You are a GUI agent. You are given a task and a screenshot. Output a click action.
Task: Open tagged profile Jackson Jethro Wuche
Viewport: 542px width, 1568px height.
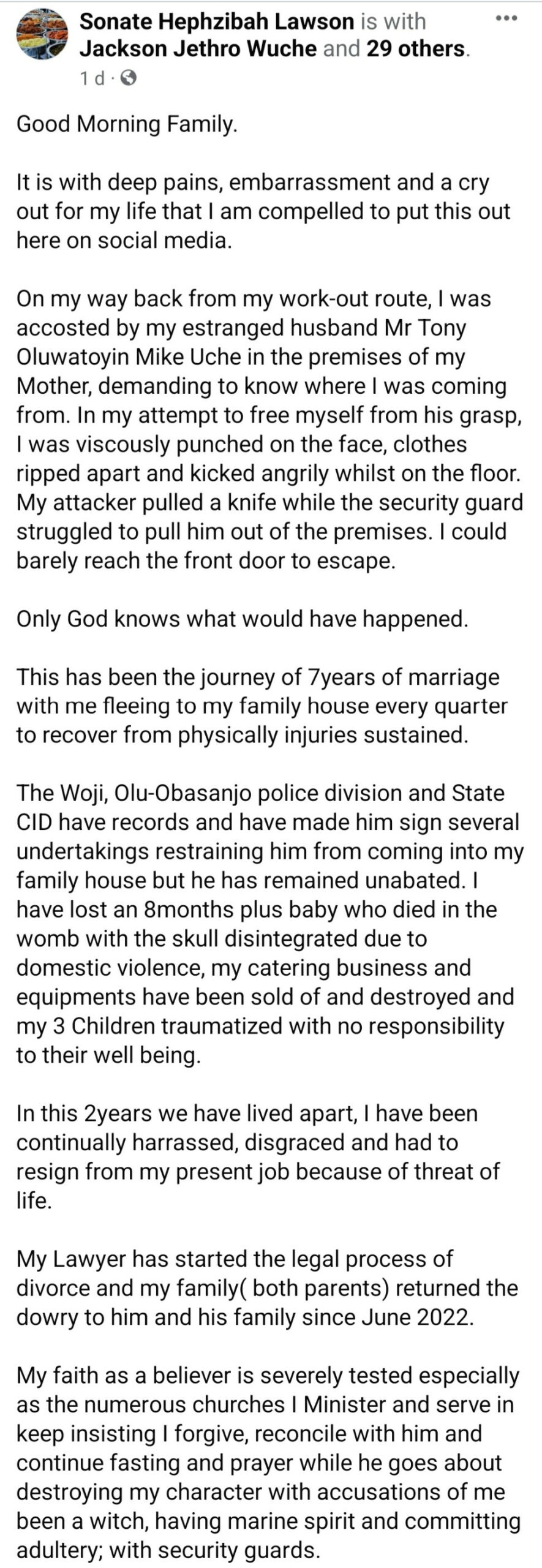198,48
